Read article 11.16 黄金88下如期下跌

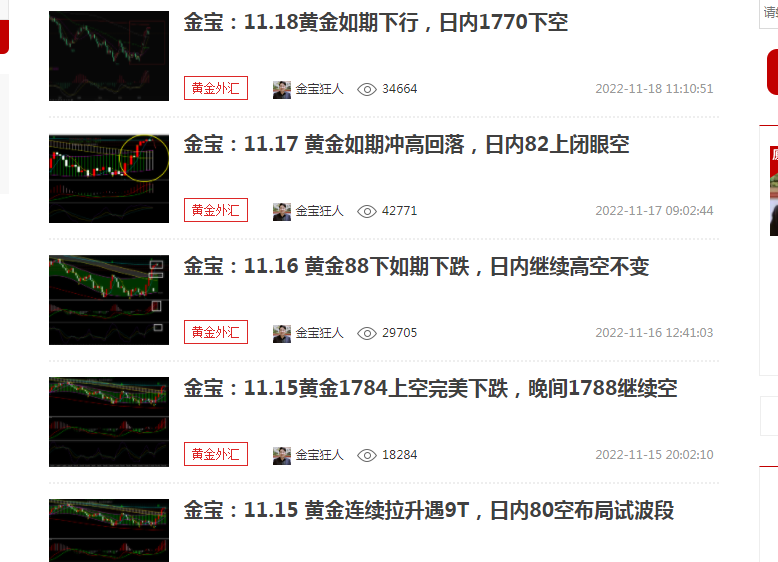pos(416,267)
